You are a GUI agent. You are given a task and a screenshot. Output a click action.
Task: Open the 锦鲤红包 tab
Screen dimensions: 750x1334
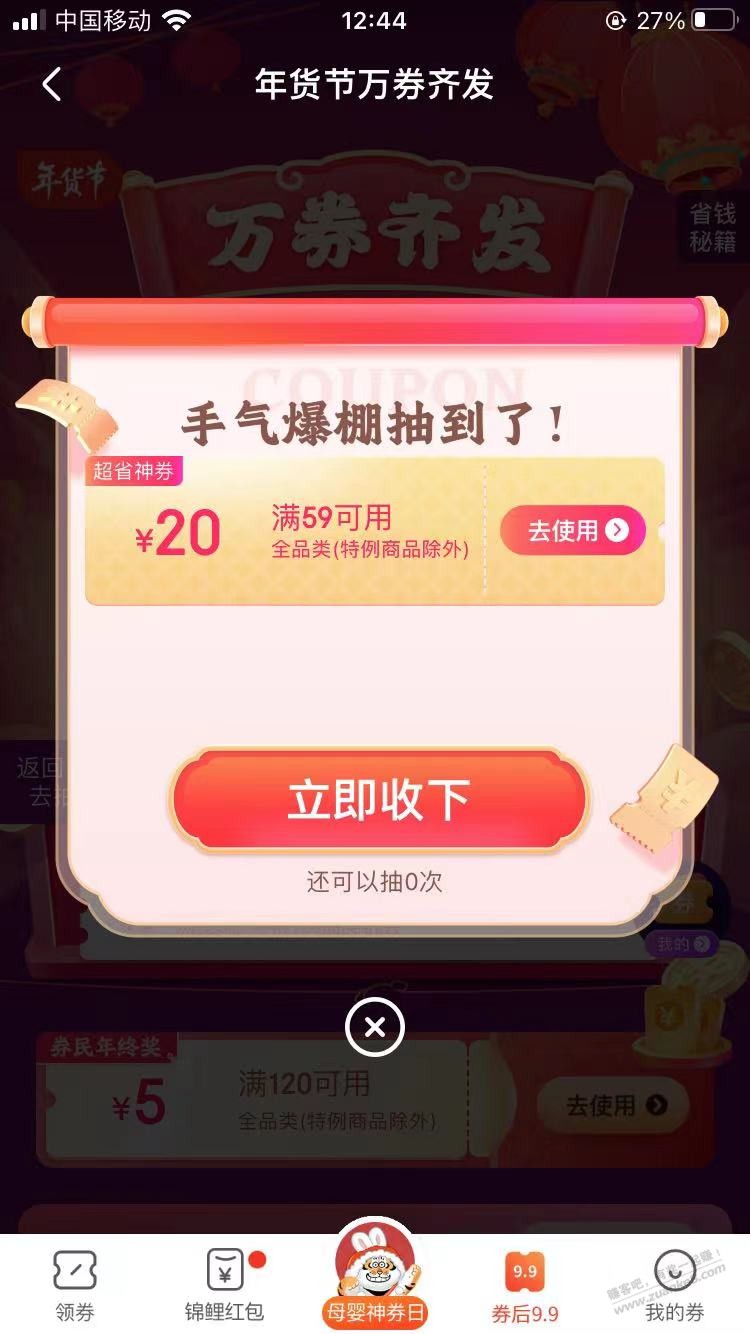pyautogui.click(x=225, y=1285)
